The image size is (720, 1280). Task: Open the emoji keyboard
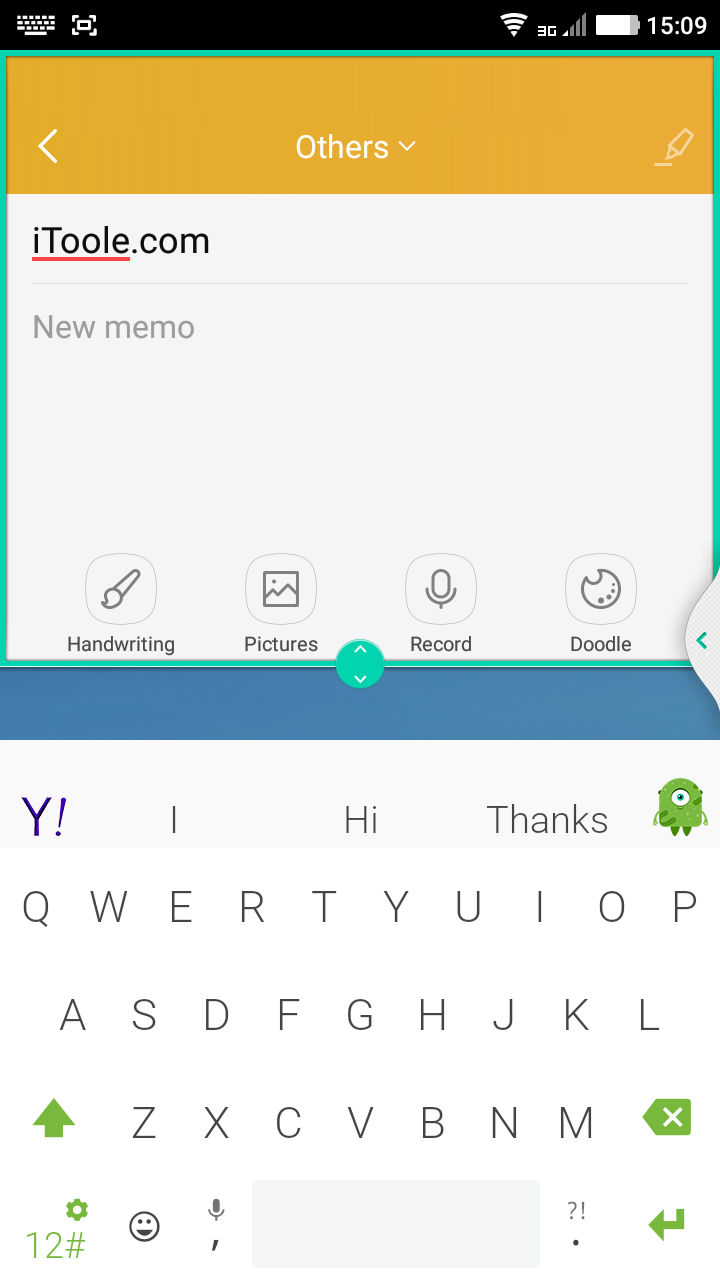tap(145, 1226)
